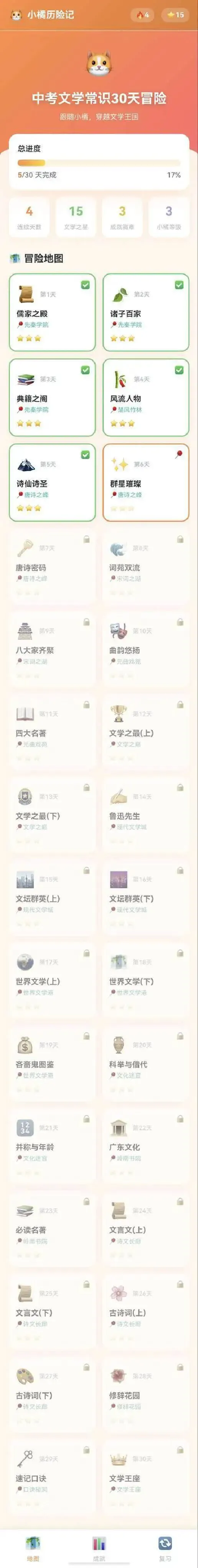Open the Day 5 card 诗仙诗圣
The image size is (198, 1568).
[x=53, y=483]
